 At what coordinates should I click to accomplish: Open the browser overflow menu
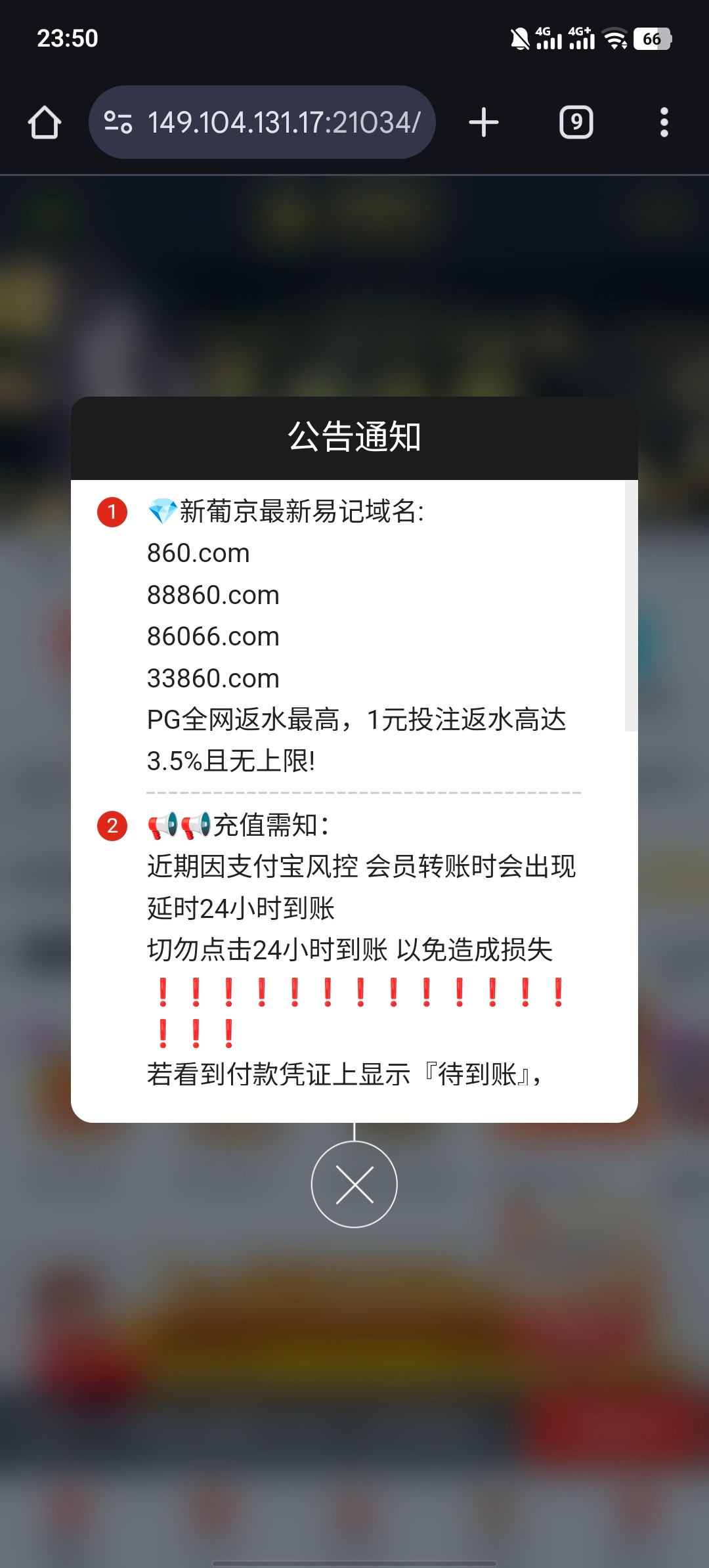664,122
